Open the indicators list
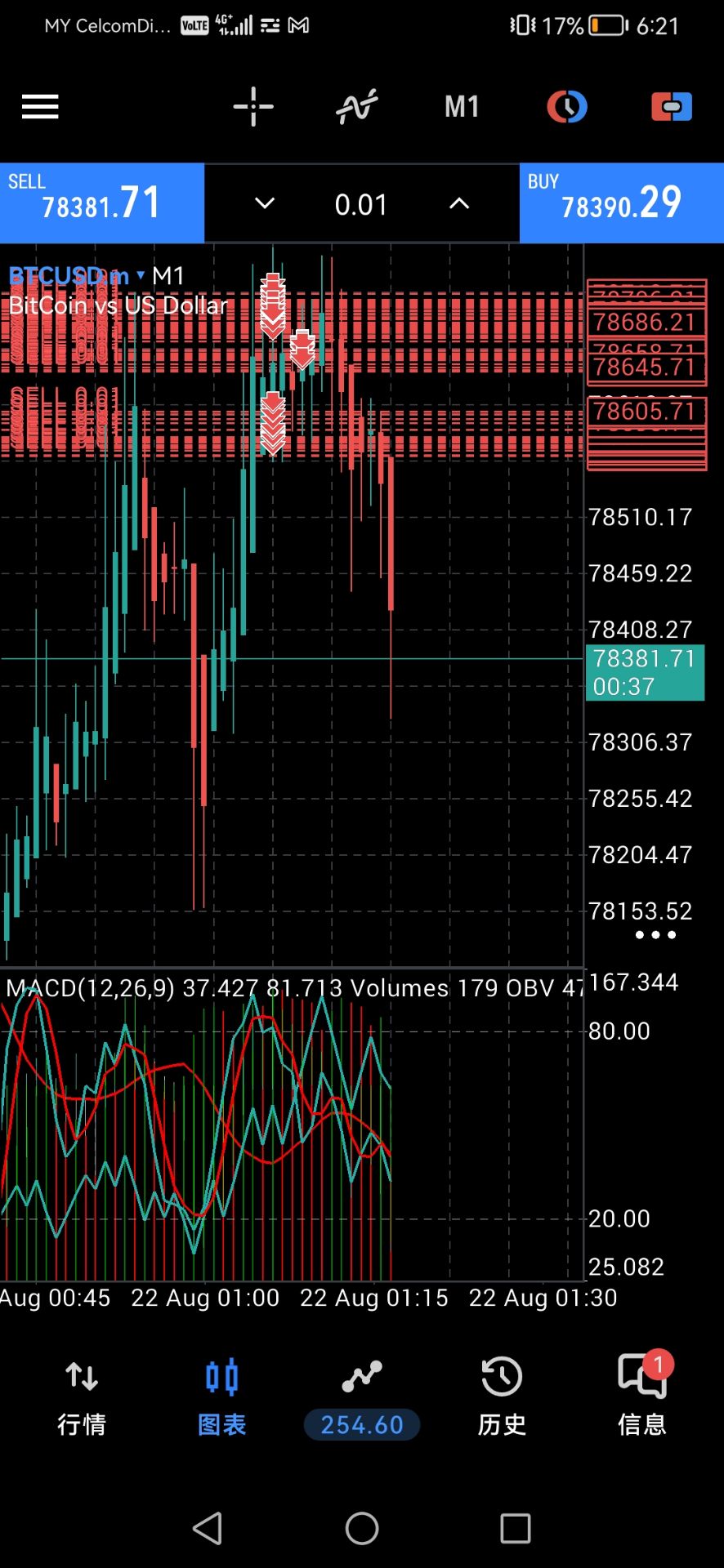 pos(357,107)
